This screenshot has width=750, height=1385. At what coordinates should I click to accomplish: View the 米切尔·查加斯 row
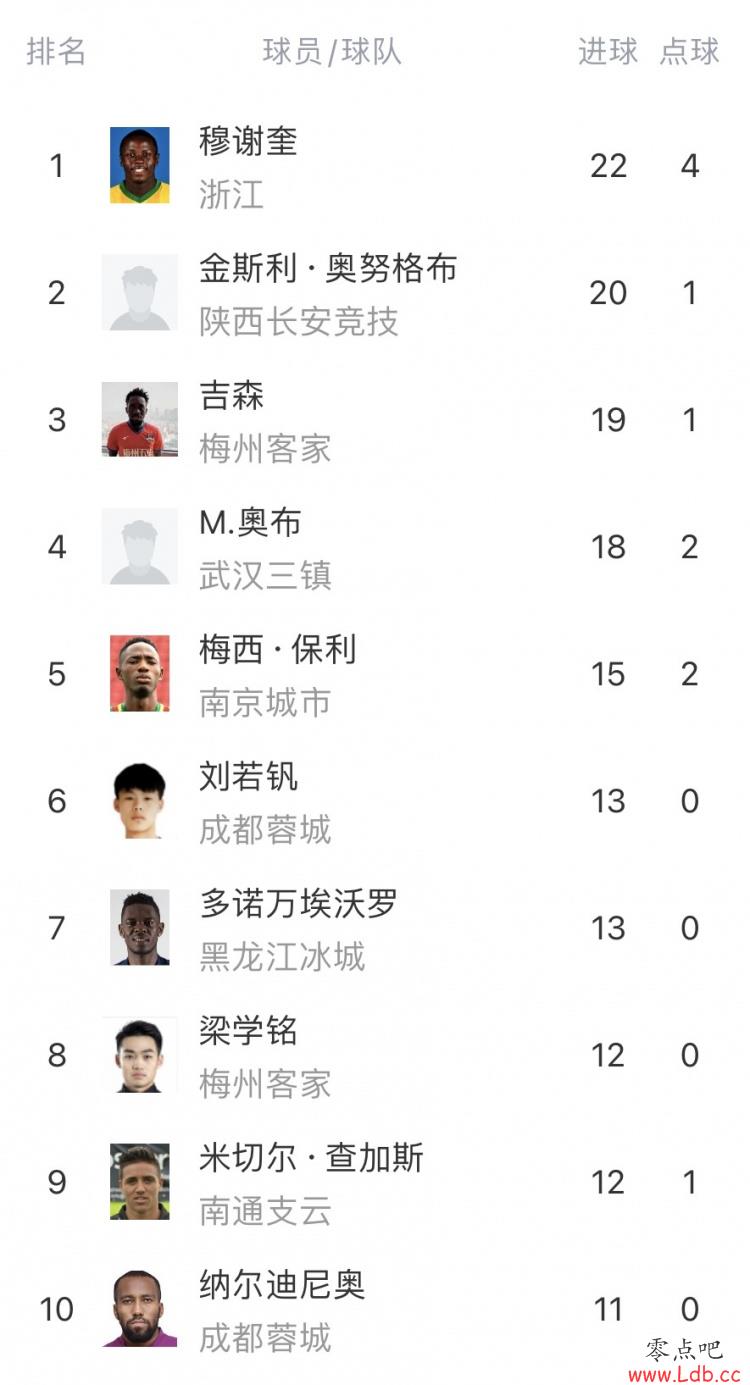click(x=375, y=1182)
